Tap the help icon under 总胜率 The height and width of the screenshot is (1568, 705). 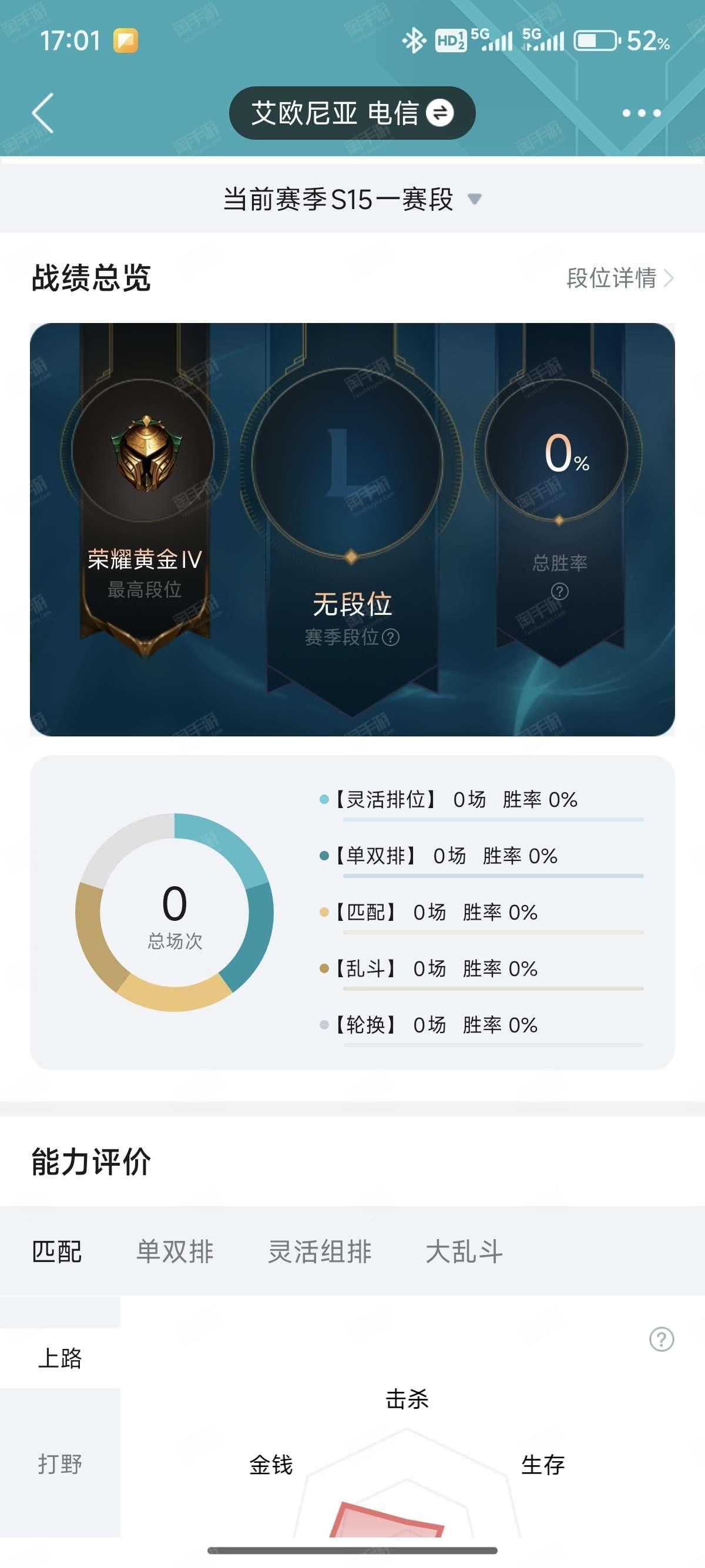559,591
